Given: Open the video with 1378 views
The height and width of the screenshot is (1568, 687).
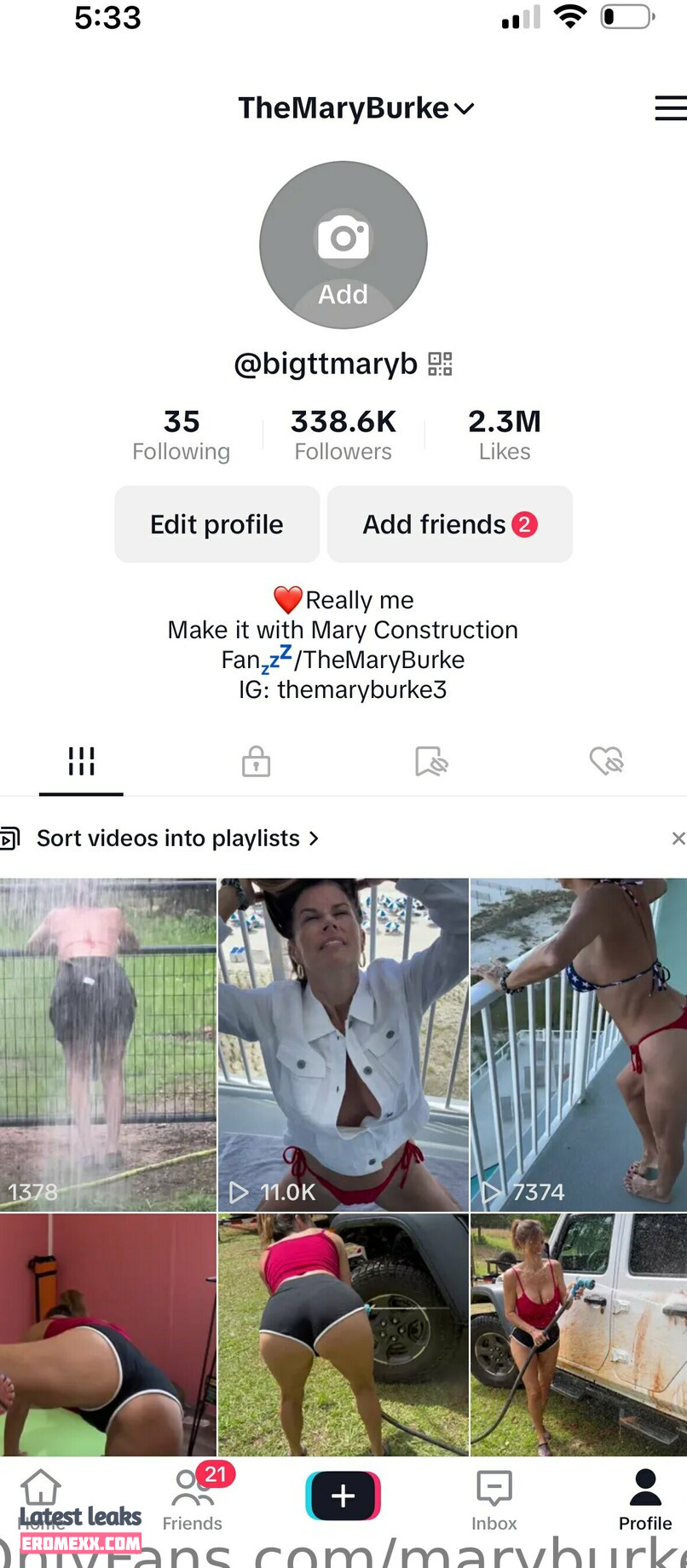Looking at the screenshot, I should [107, 1044].
